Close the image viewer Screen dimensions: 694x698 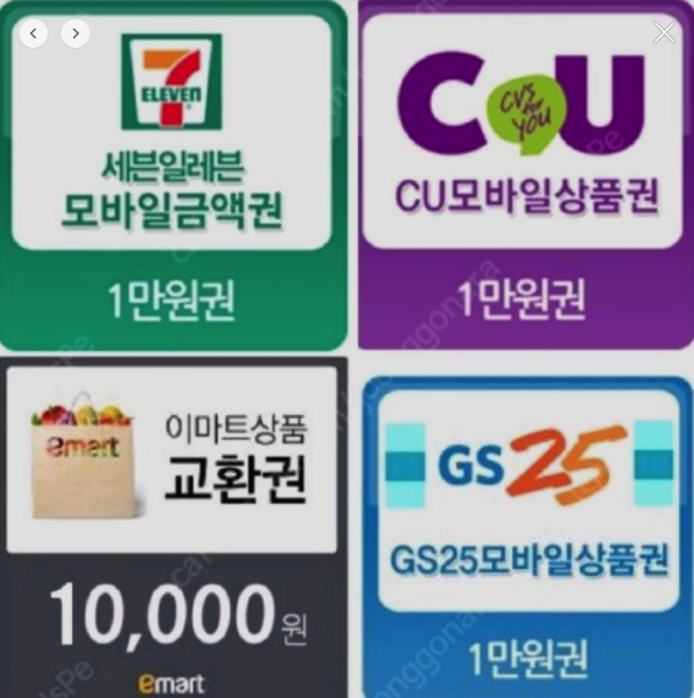[664, 33]
